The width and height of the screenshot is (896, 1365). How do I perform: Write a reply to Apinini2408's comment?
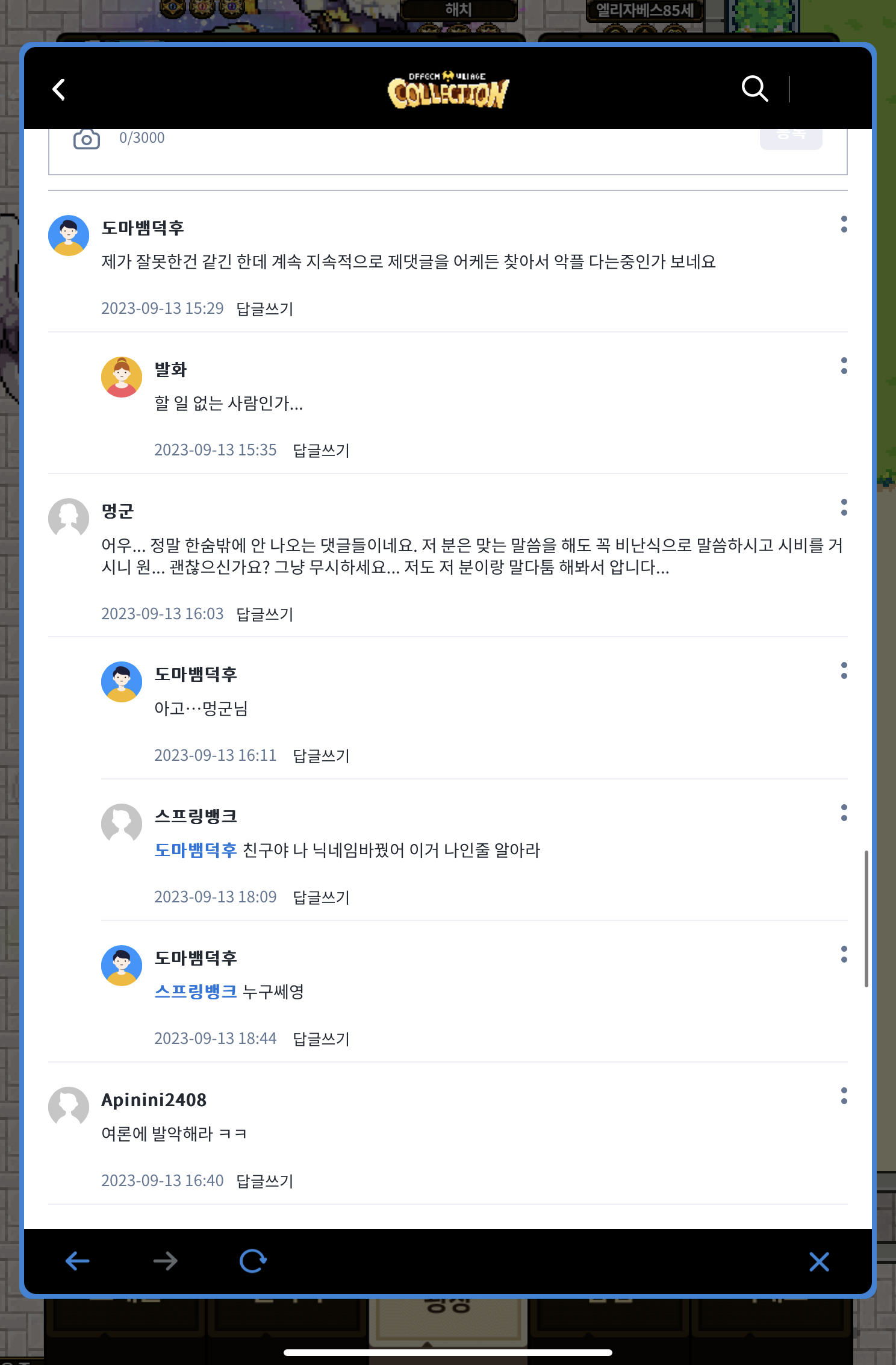(264, 1181)
